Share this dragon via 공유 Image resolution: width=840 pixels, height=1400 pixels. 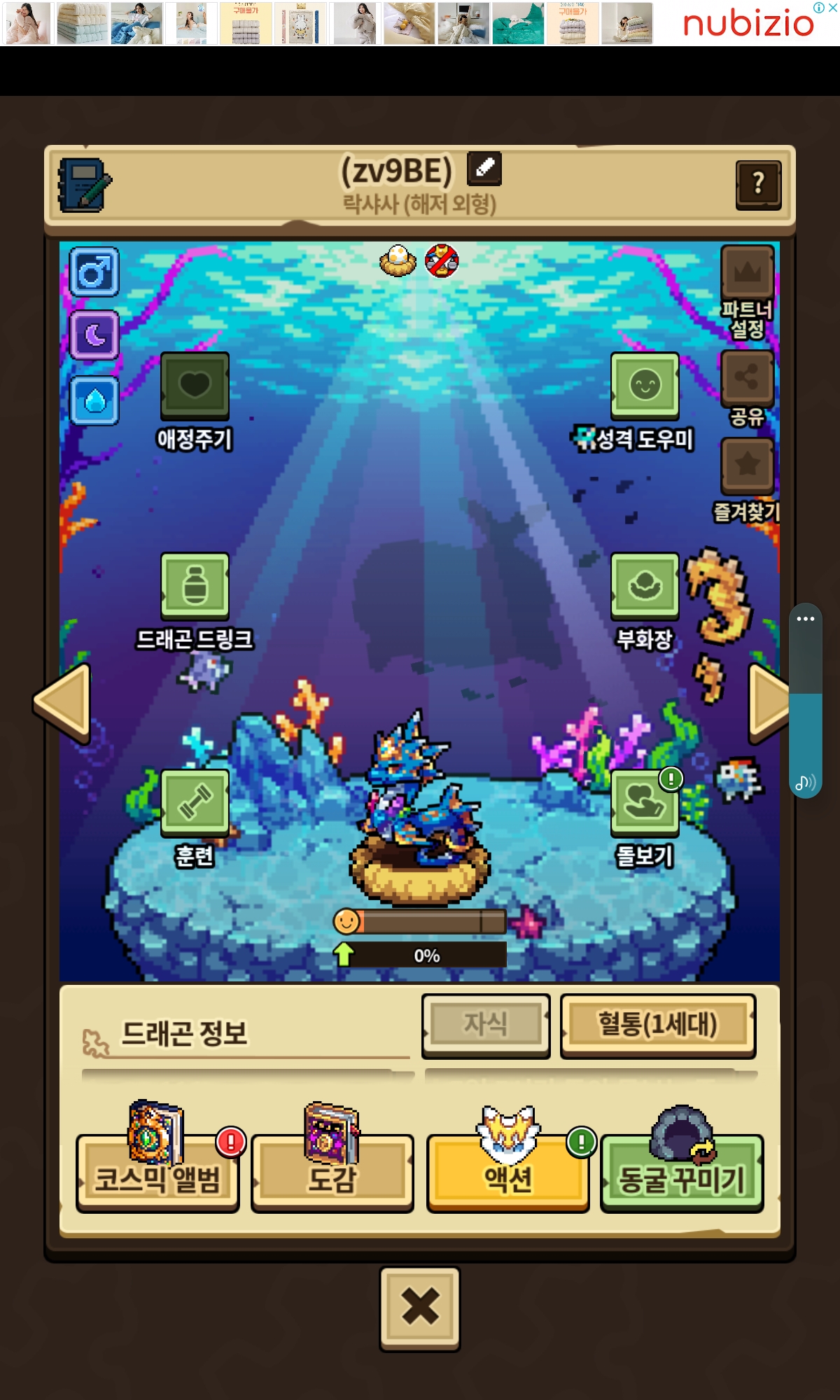[x=747, y=379]
